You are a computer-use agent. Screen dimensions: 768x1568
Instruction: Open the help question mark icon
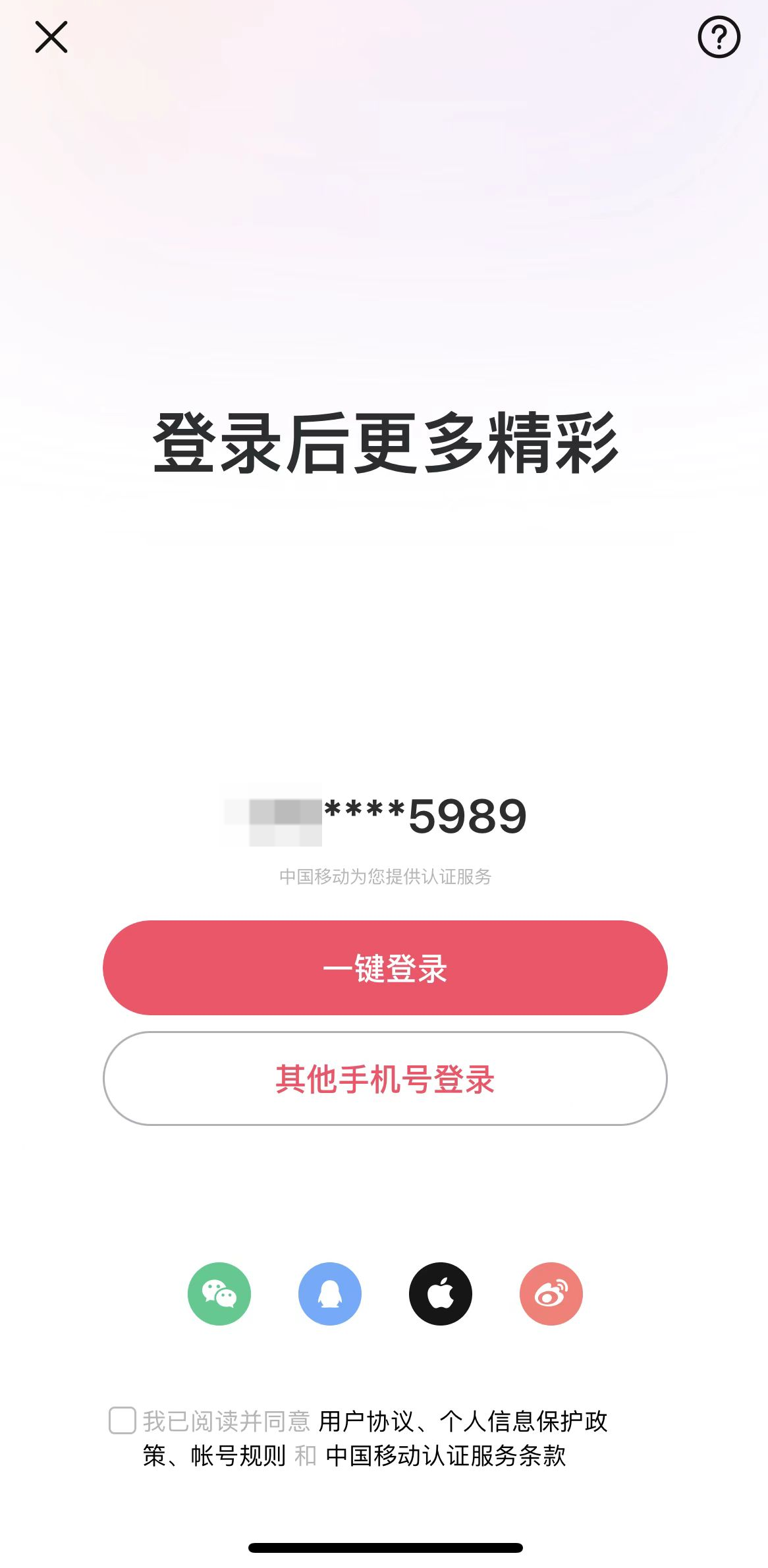click(x=719, y=37)
